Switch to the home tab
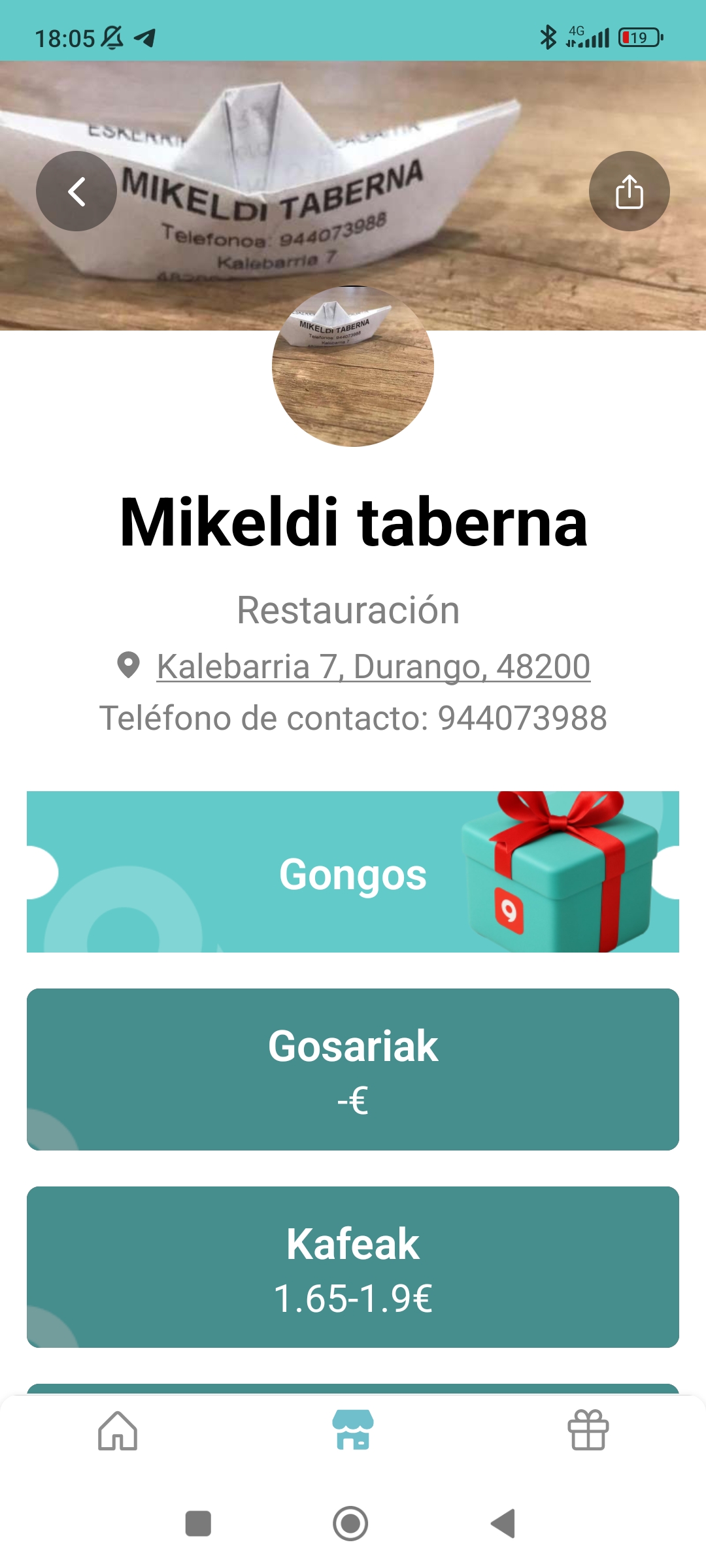Viewport: 706px width, 1568px height. [118, 1430]
